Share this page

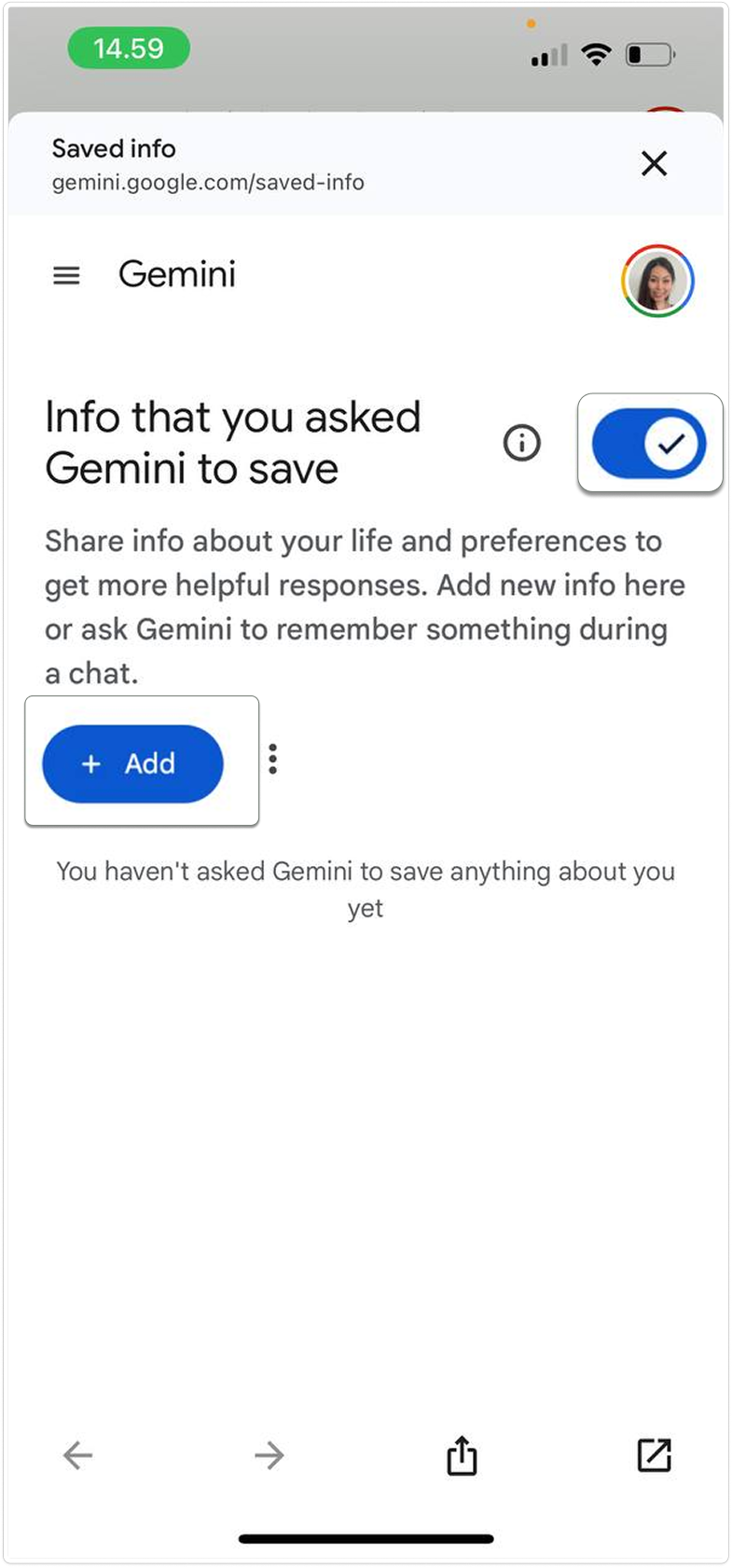coord(462,1455)
